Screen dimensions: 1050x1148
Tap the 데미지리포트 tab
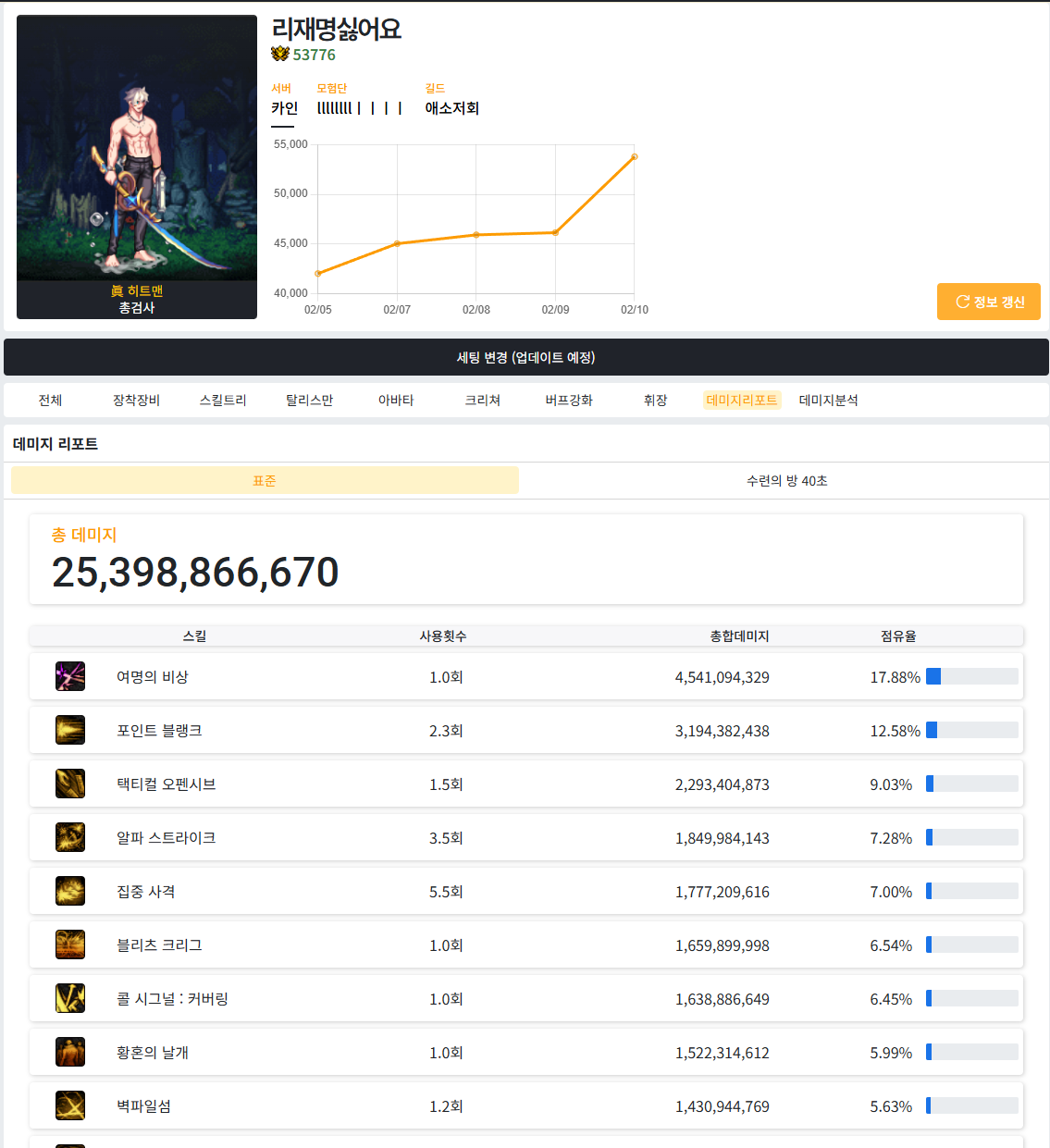[742, 400]
